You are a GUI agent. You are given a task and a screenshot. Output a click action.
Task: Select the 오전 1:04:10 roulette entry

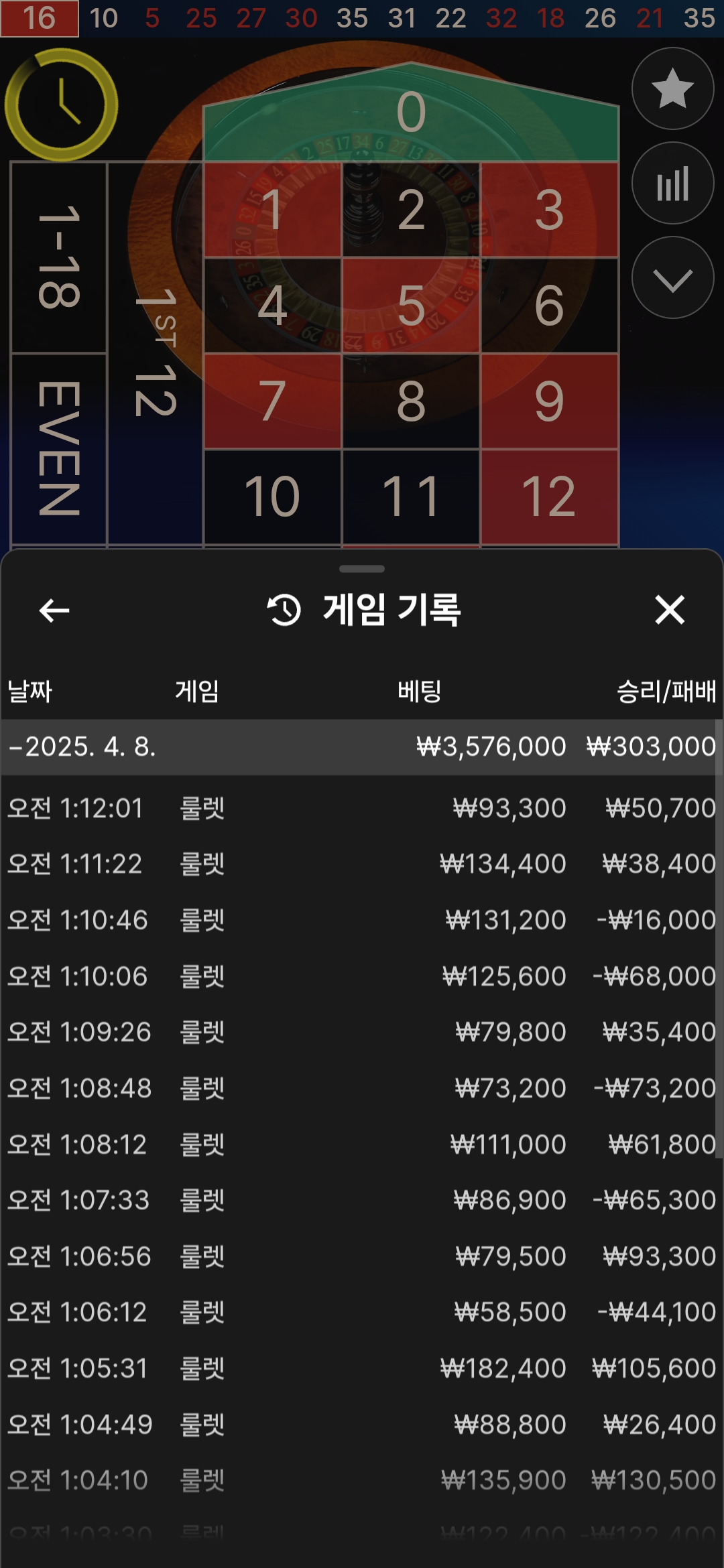pos(362,1480)
